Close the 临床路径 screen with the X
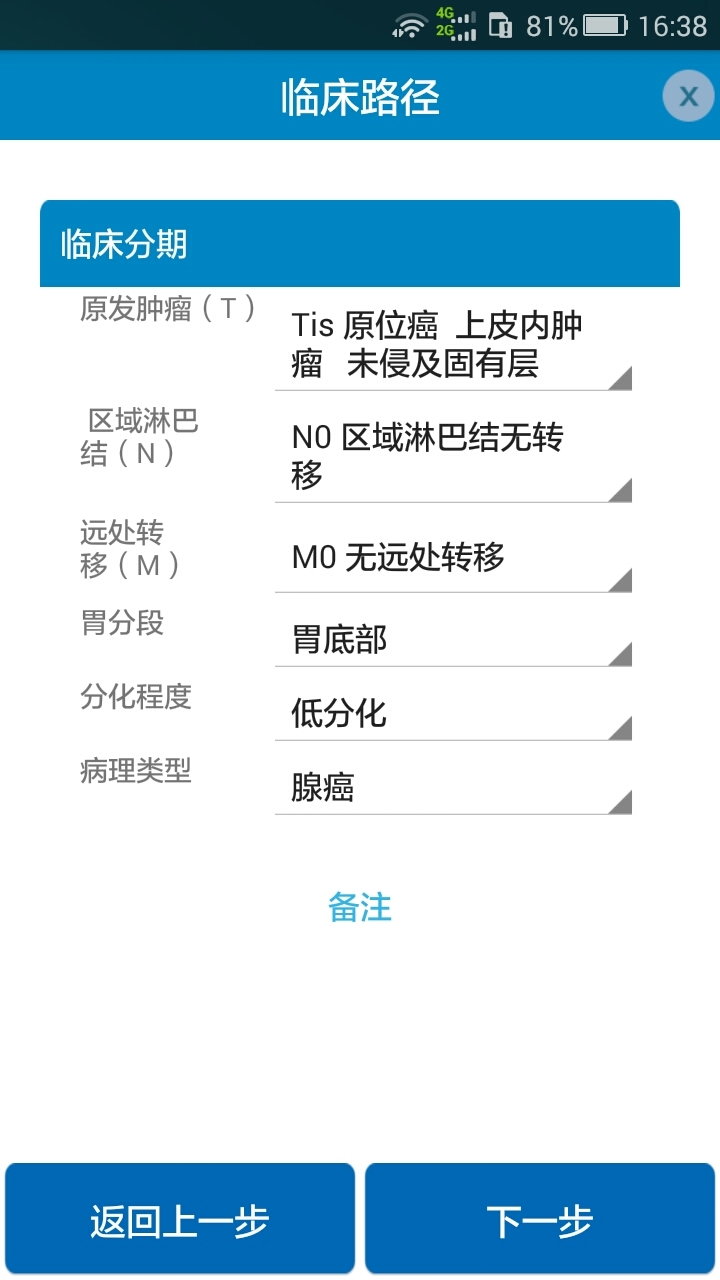The image size is (720, 1280). 688,96
